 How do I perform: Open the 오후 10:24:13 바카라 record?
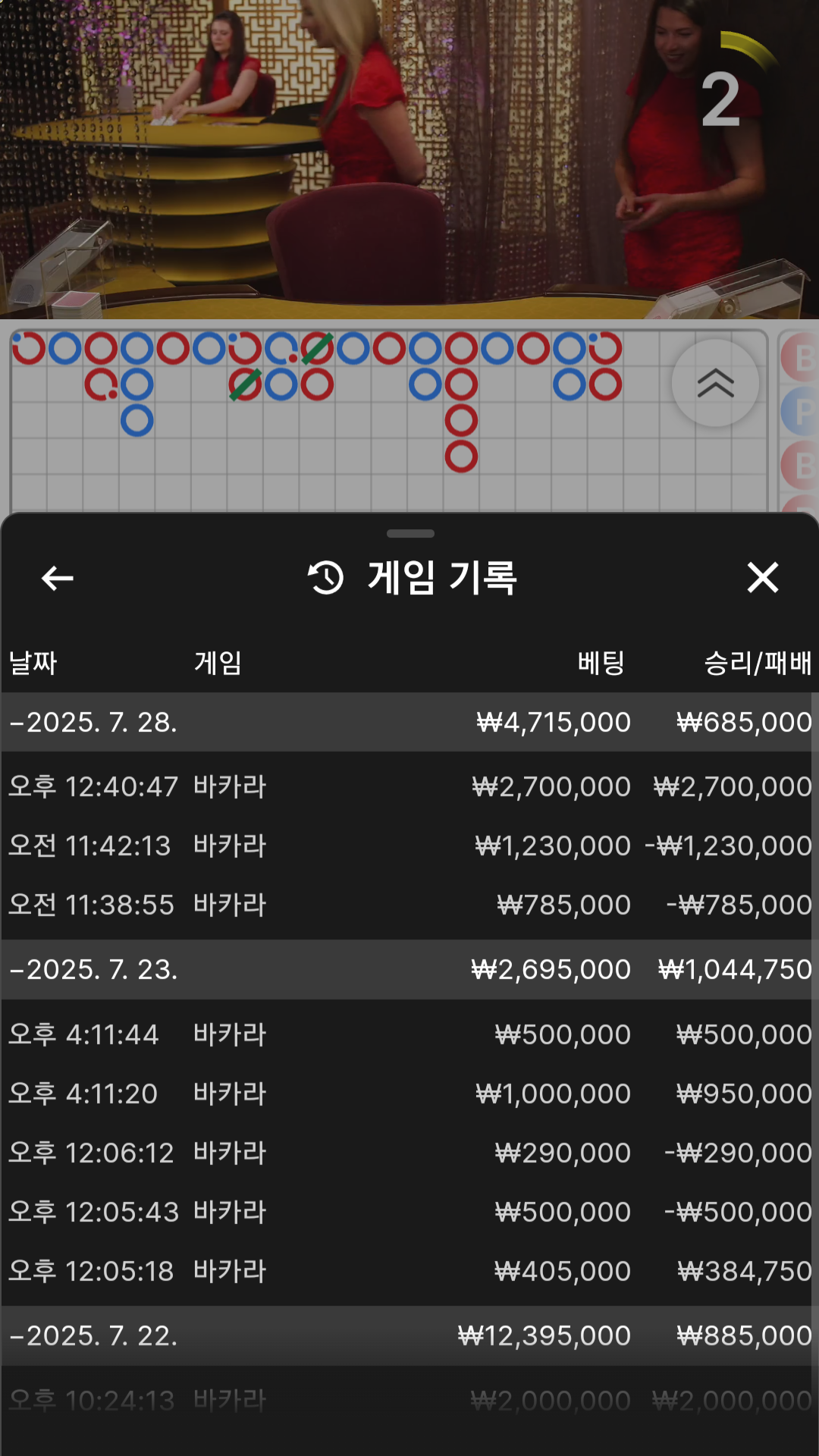409,1401
